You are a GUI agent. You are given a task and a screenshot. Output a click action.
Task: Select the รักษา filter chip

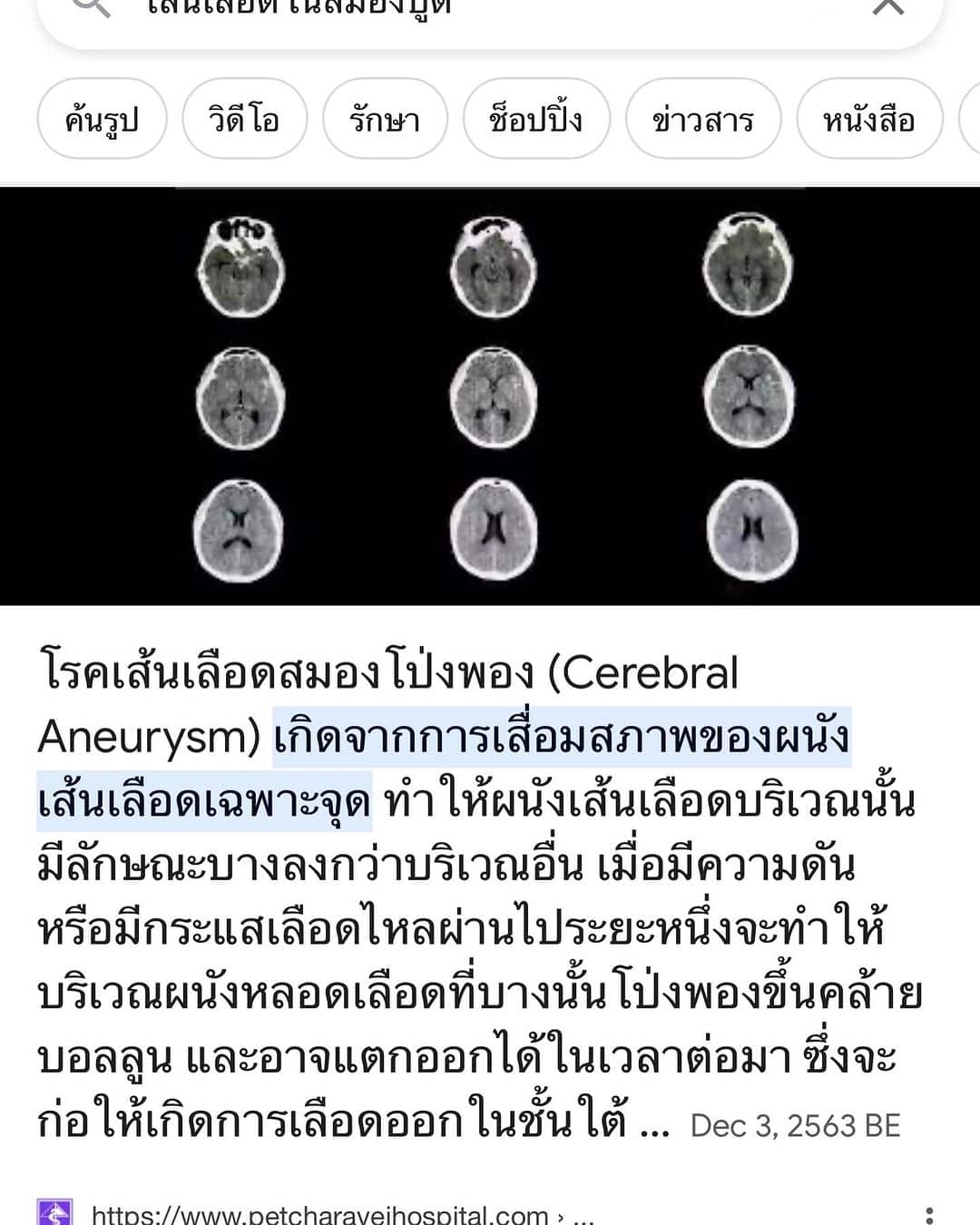point(385,119)
